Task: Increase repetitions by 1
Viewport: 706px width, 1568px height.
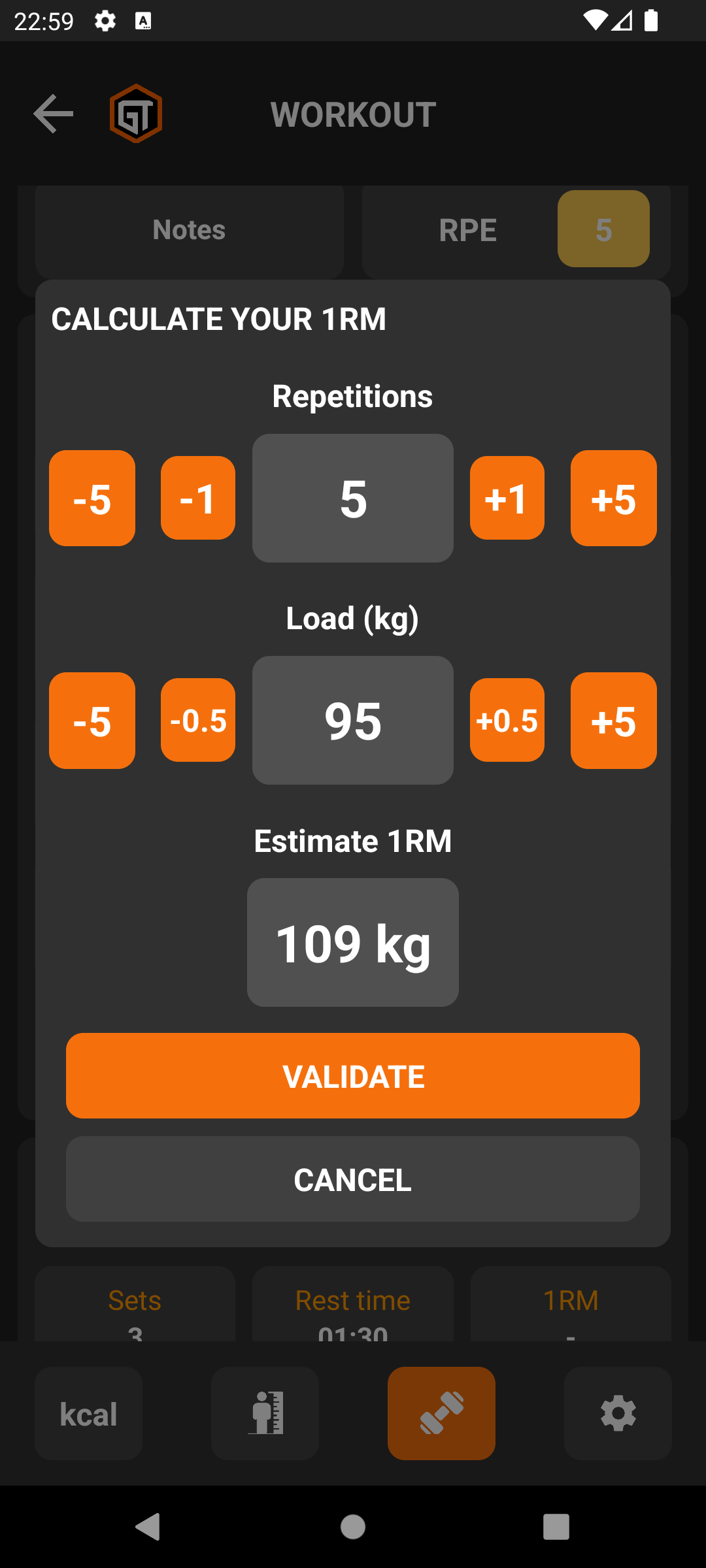Action: pos(507,498)
